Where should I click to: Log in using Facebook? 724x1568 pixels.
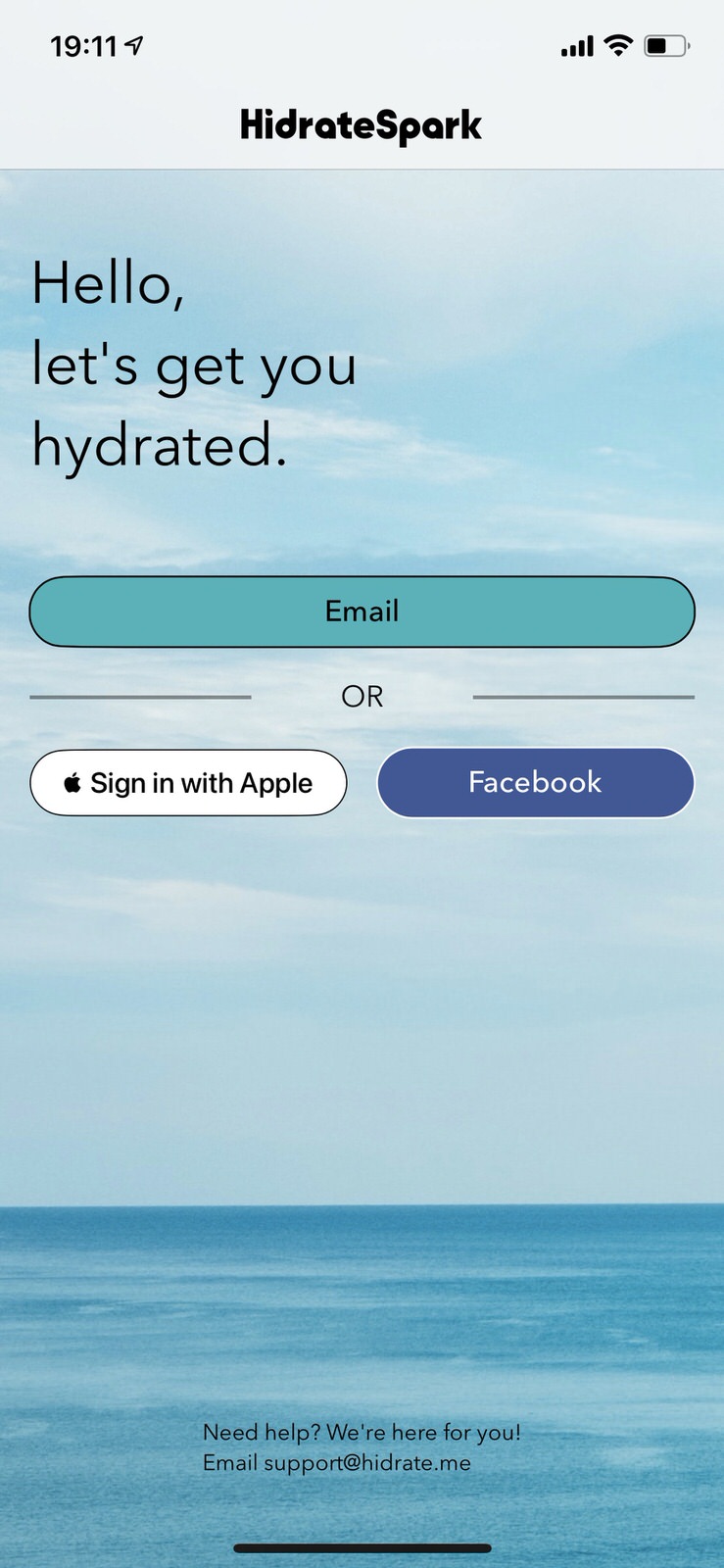point(535,782)
